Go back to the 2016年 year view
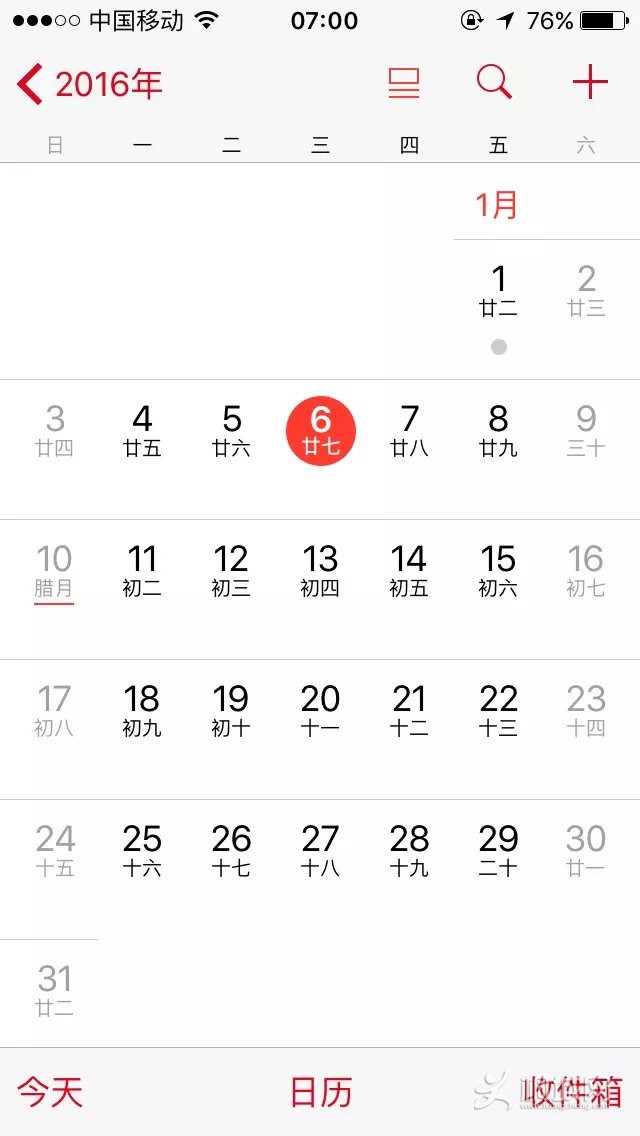640x1136 pixels. (88, 85)
